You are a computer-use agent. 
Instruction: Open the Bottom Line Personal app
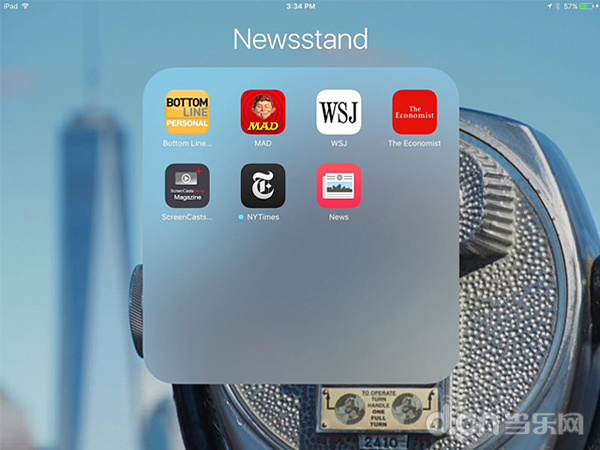[x=187, y=112]
